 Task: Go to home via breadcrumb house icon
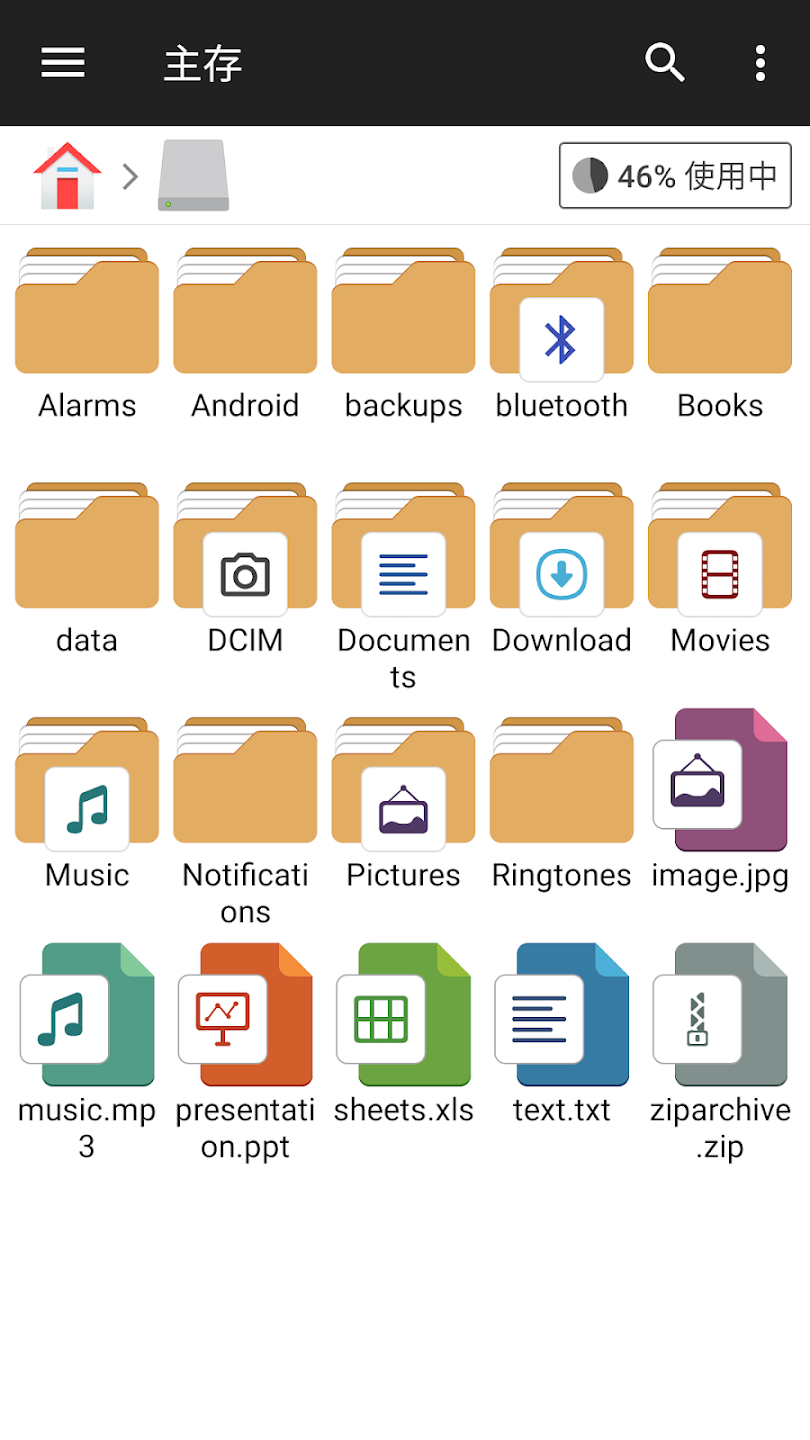(x=66, y=176)
